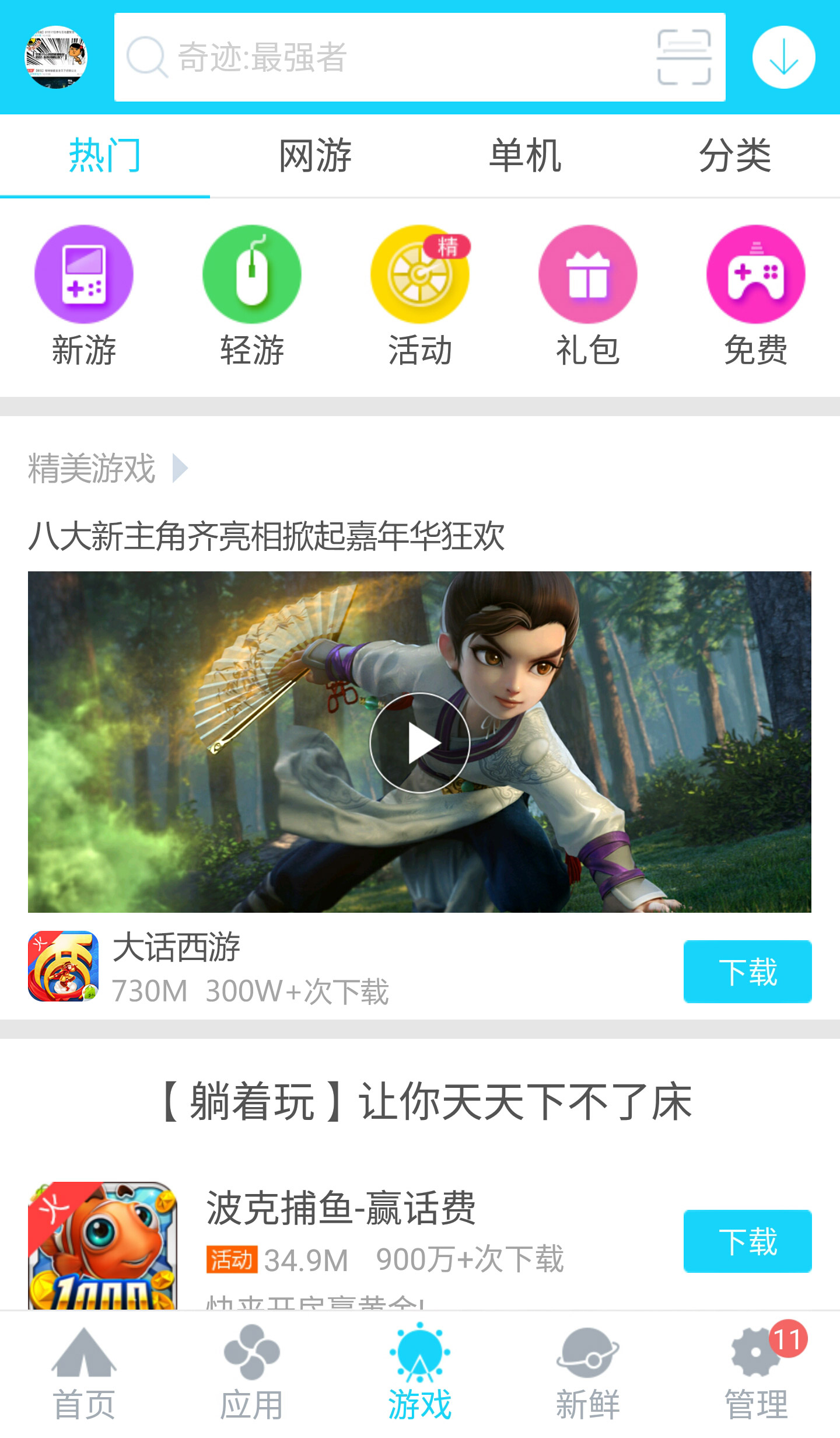Download 大话西游
Viewport: 840px width, 1438px height.
[x=747, y=972]
